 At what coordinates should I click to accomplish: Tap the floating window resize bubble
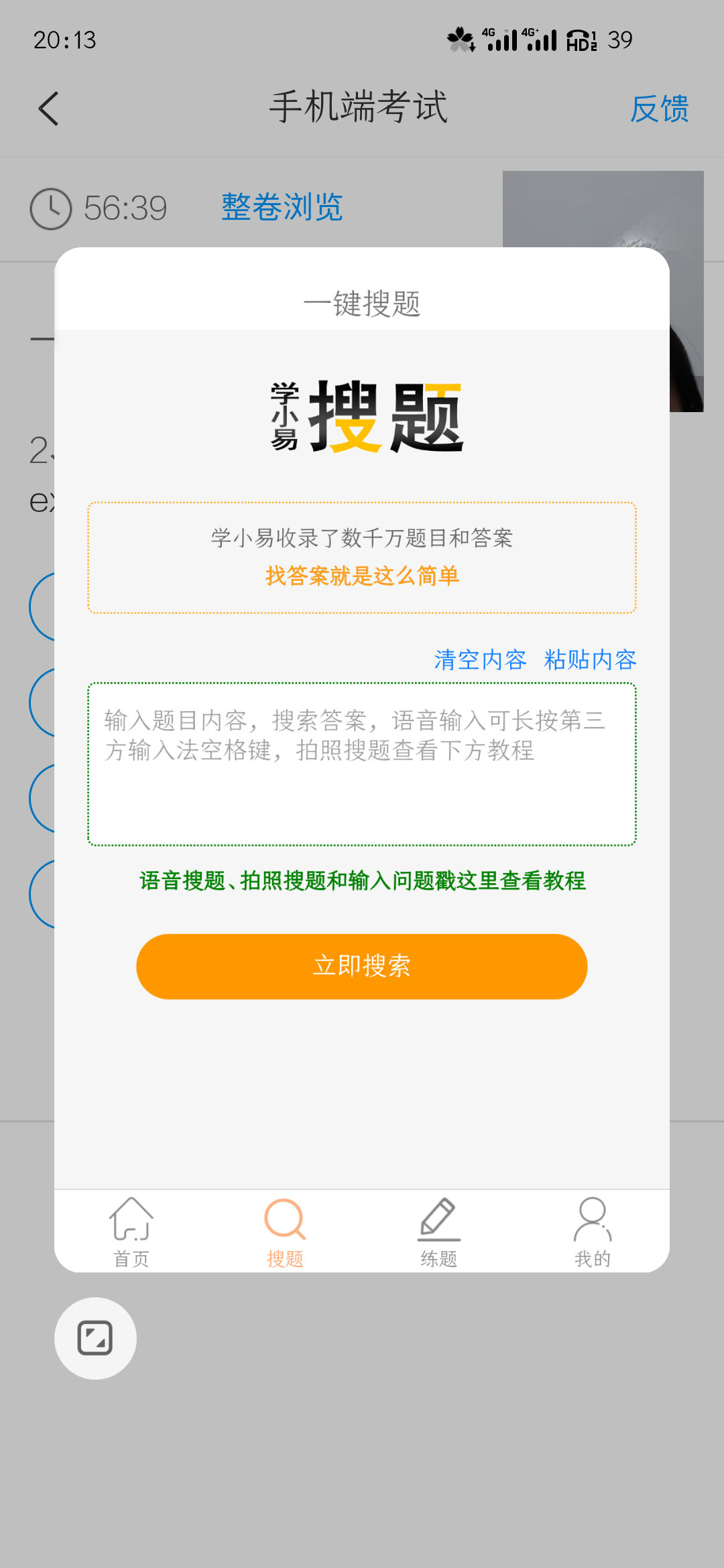[95, 1337]
